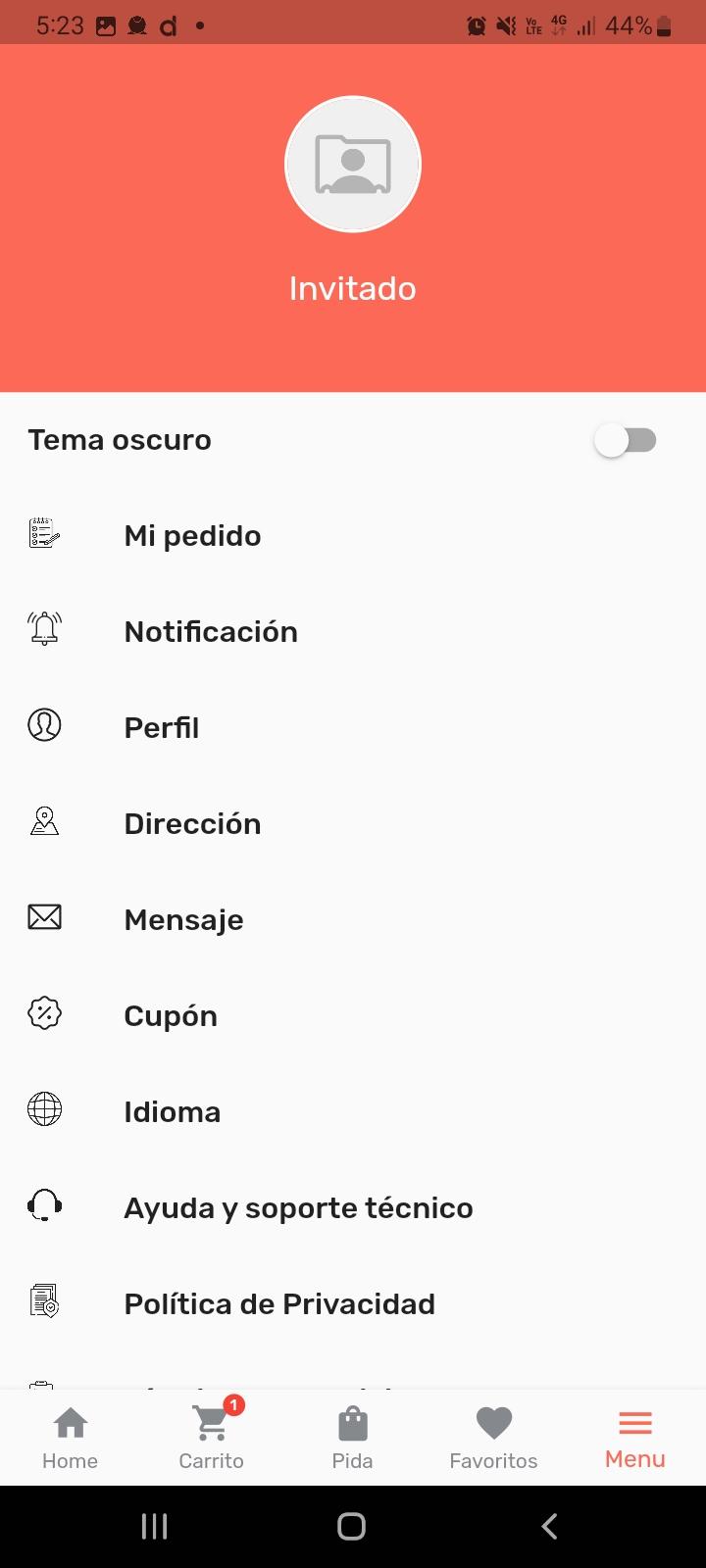Viewport: 706px width, 1568px height.
Task: Open the recent apps button
Action: [x=155, y=1526]
